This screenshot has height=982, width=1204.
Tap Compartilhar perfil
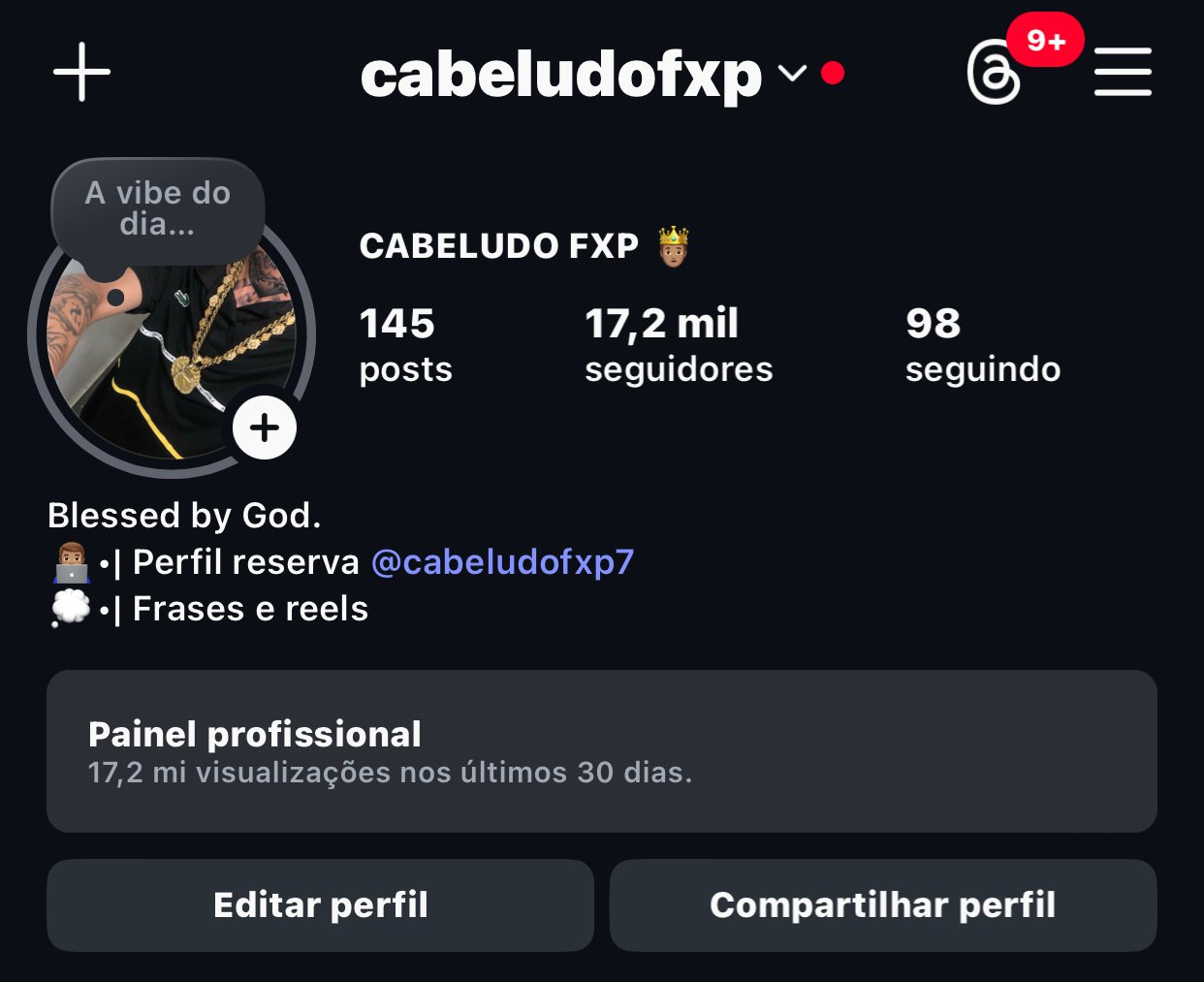click(882, 904)
